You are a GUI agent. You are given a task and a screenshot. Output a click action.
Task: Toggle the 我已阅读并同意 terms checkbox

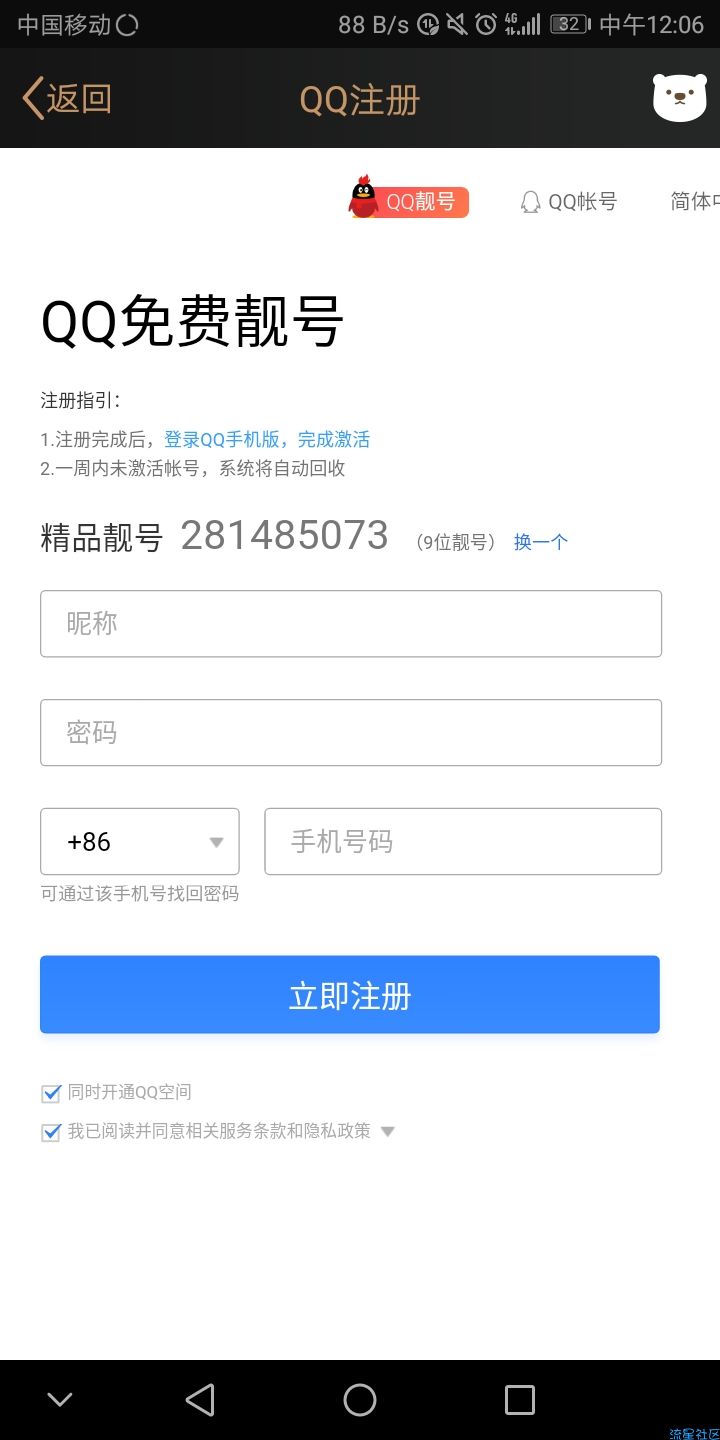51,1132
